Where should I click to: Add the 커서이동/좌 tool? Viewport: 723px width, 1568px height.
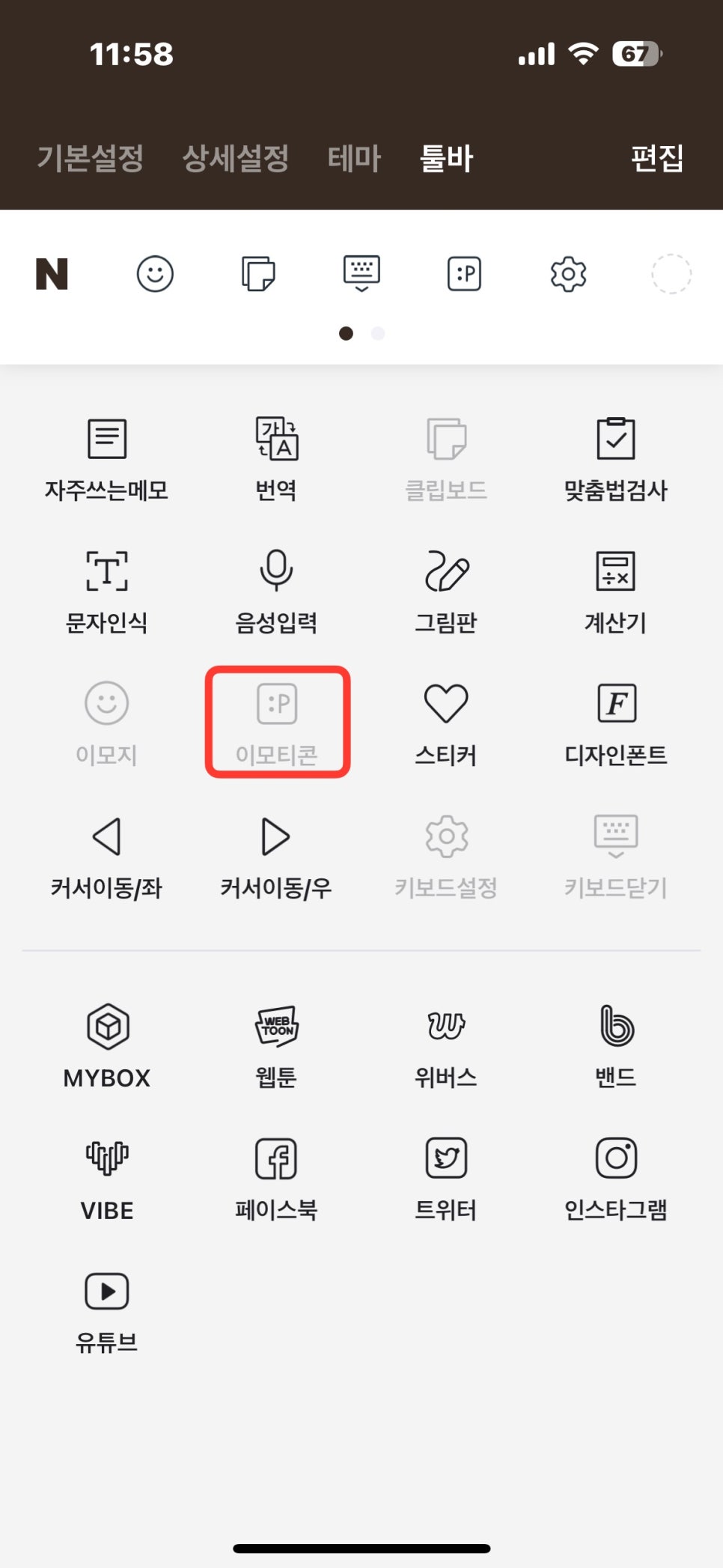(106, 855)
